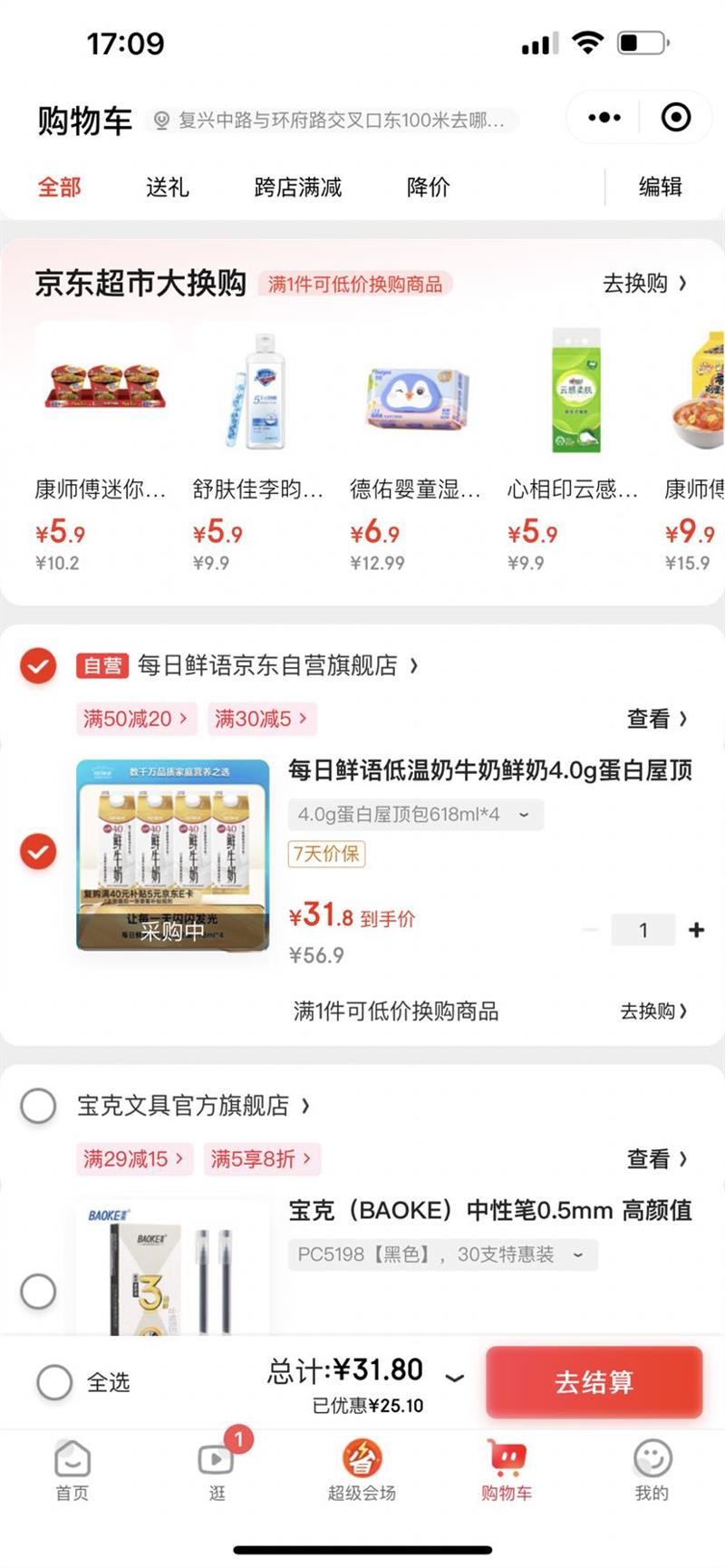Deselect the 每日鲜语 milk item checkbox
Image resolution: width=725 pixels, height=1568 pixels.
click(x=38, y=852)
